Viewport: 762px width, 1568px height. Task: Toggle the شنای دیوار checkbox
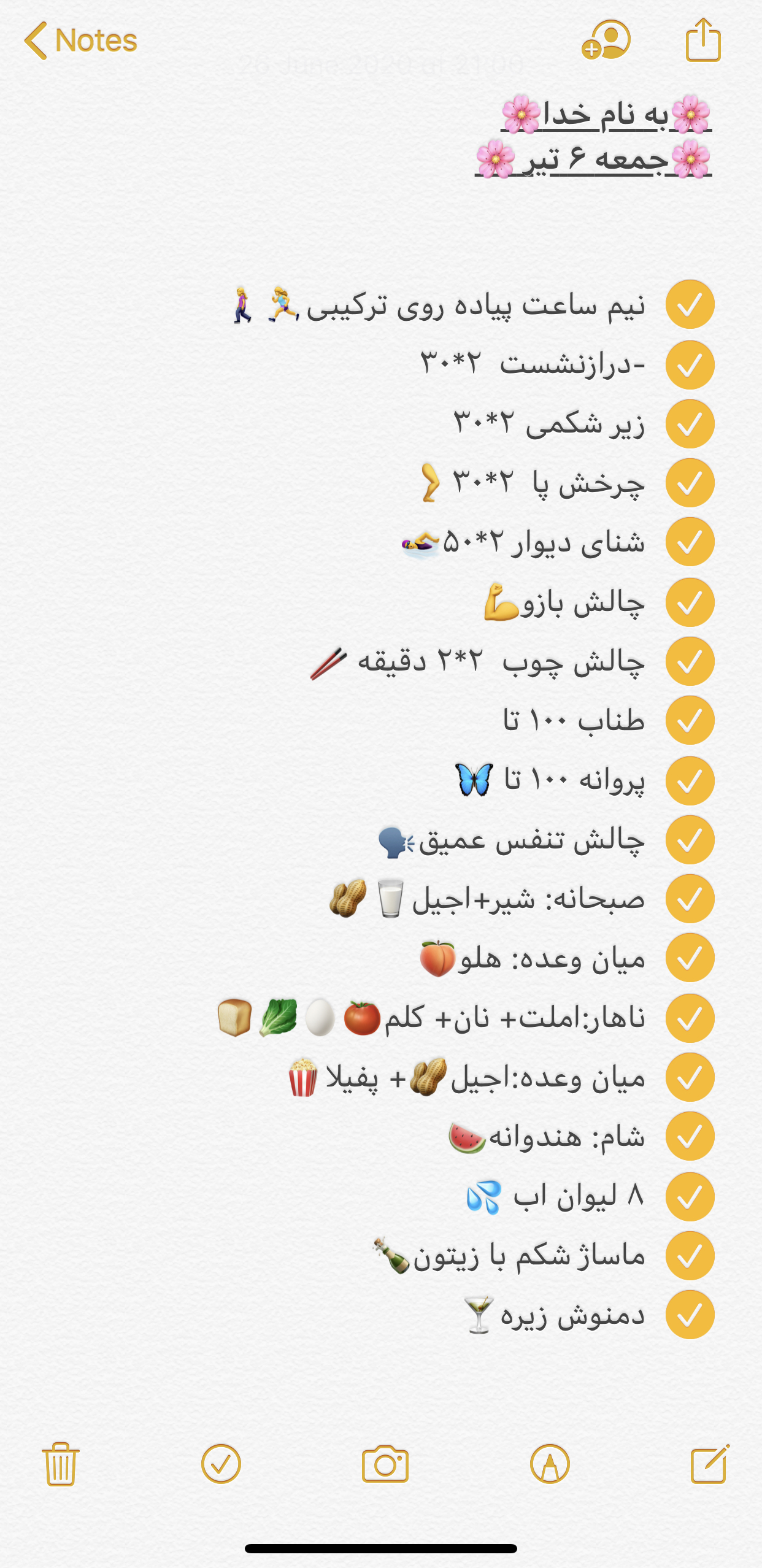[690, 542]
